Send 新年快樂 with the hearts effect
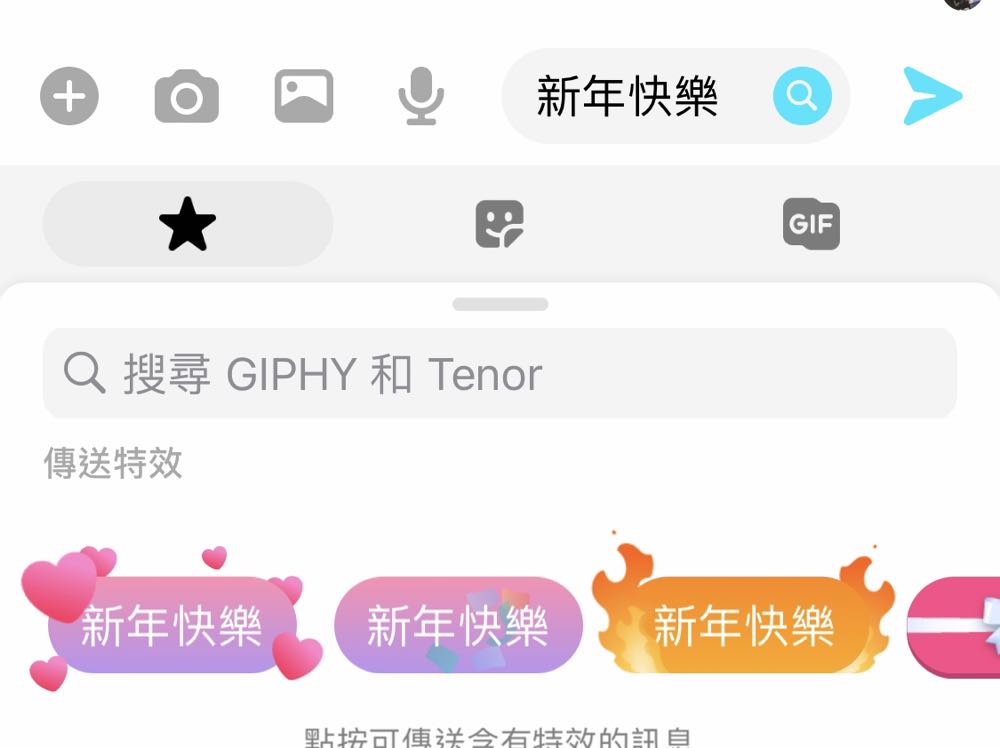 [172, 626]
